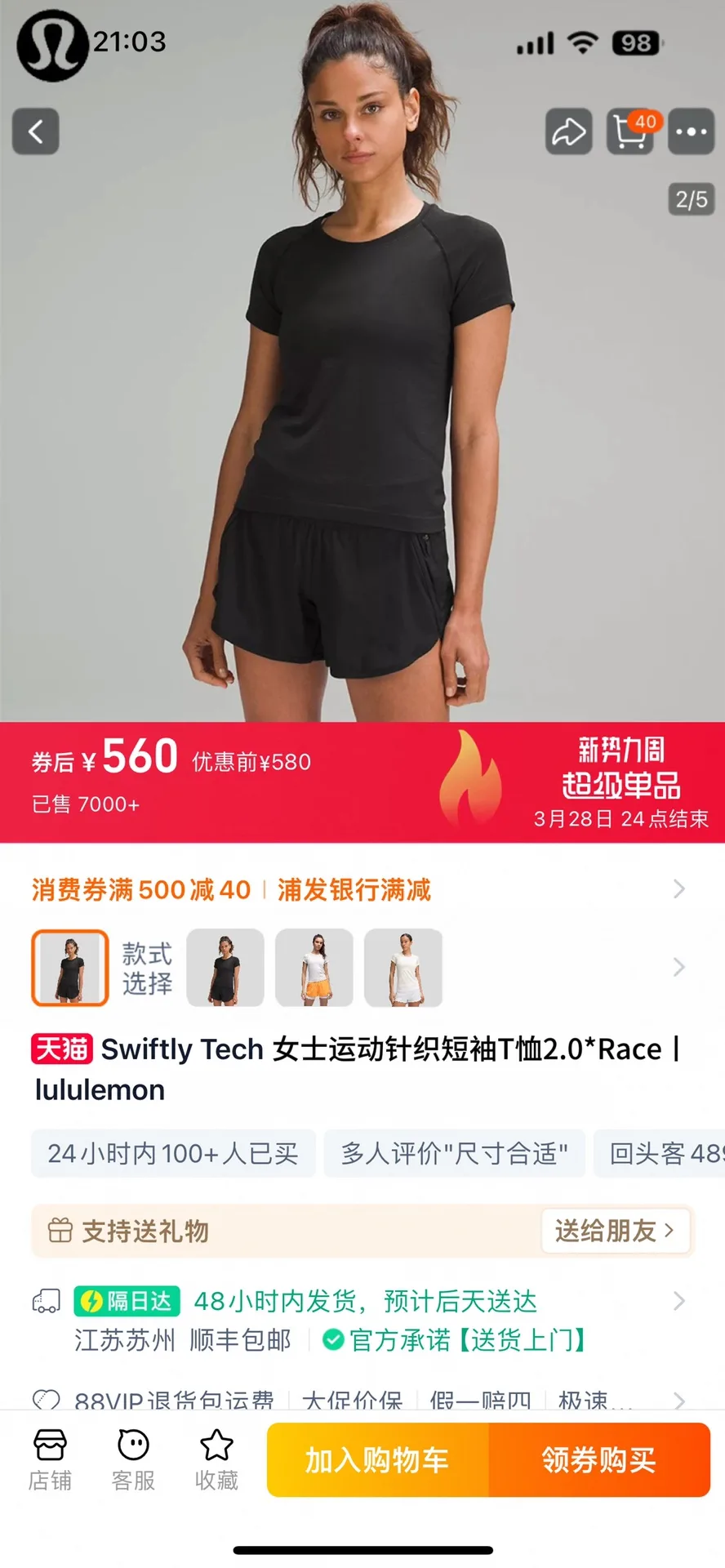Select the orange shorts style thumbnail

[314, 968]
